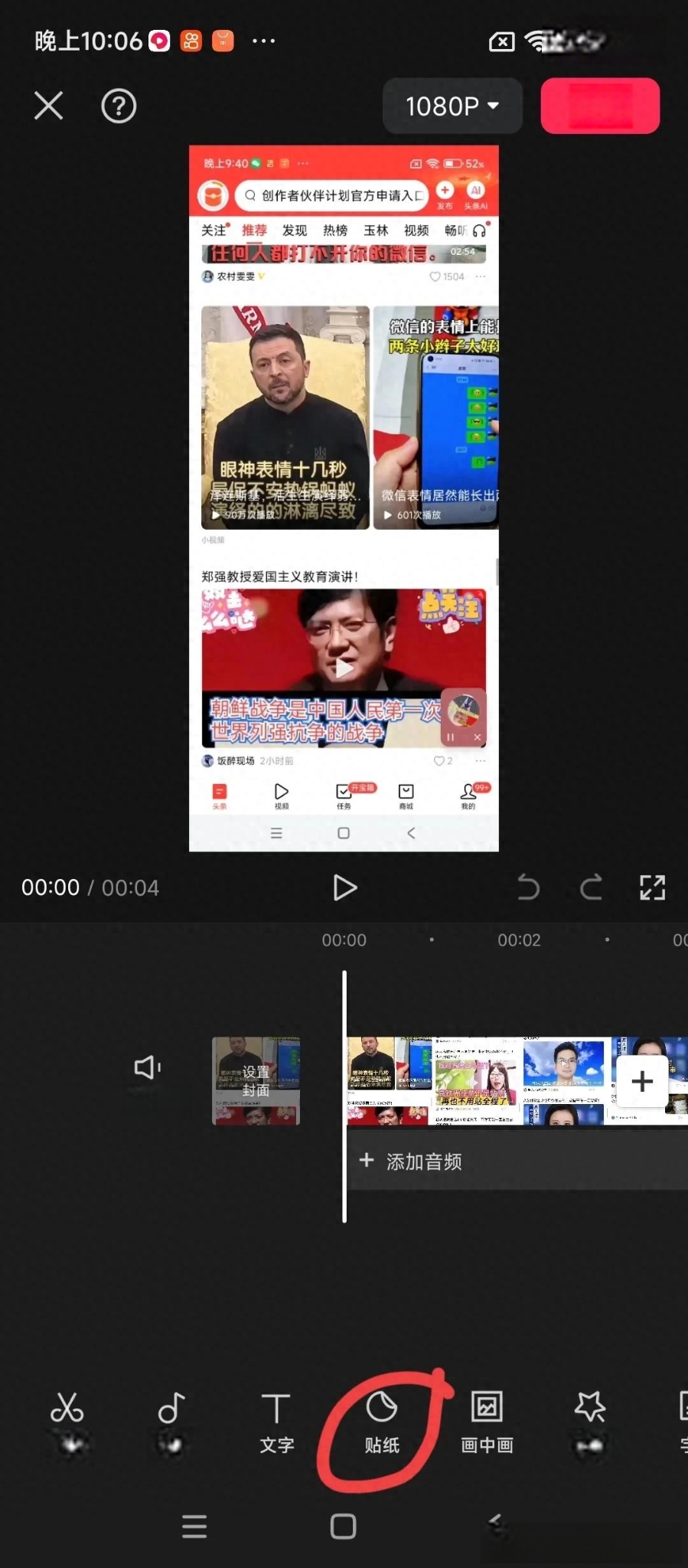Tap the red export button
Screen dimensions: 688x1568
[600, 106]
